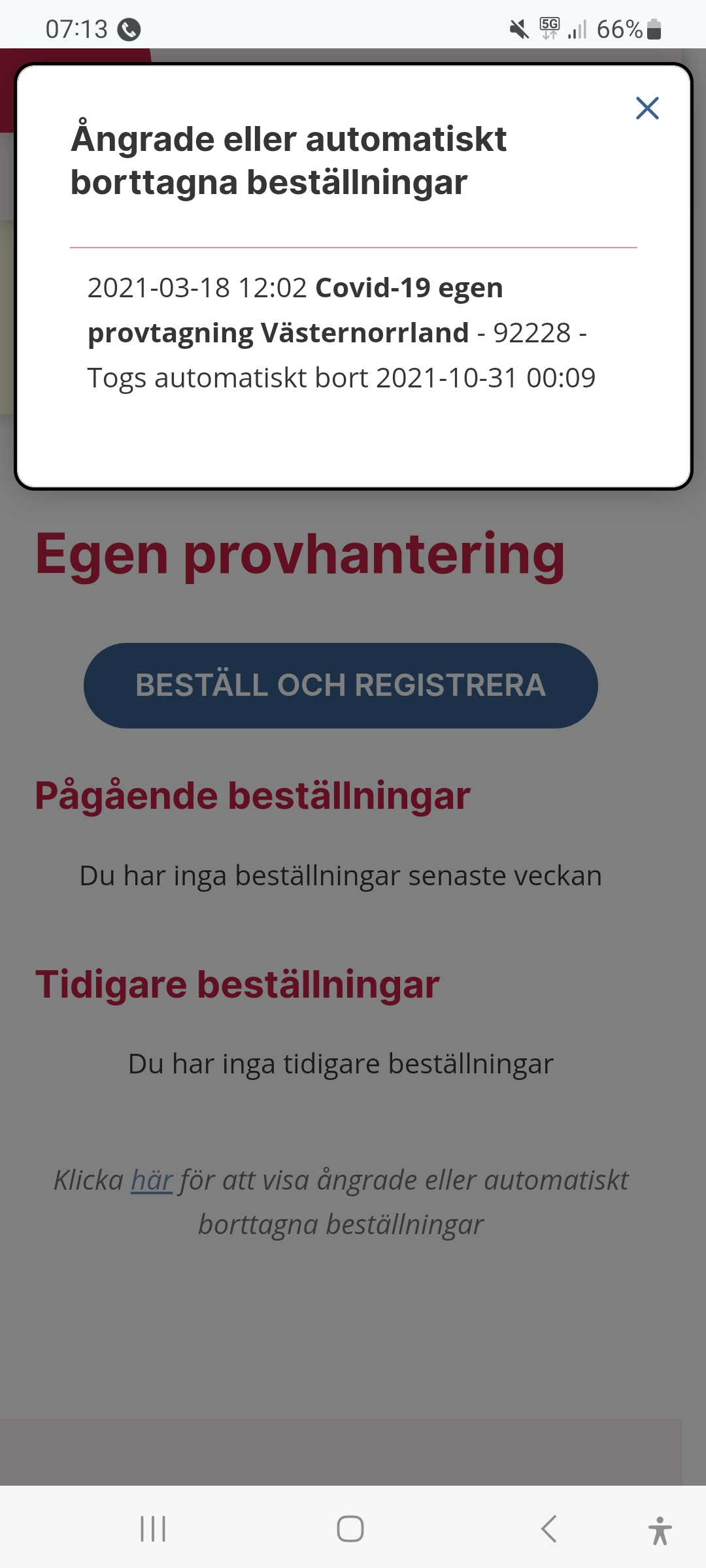Open the "här" link for ångrade beställningar
Screen dimensions: 706x1568
coord(152,1181)
